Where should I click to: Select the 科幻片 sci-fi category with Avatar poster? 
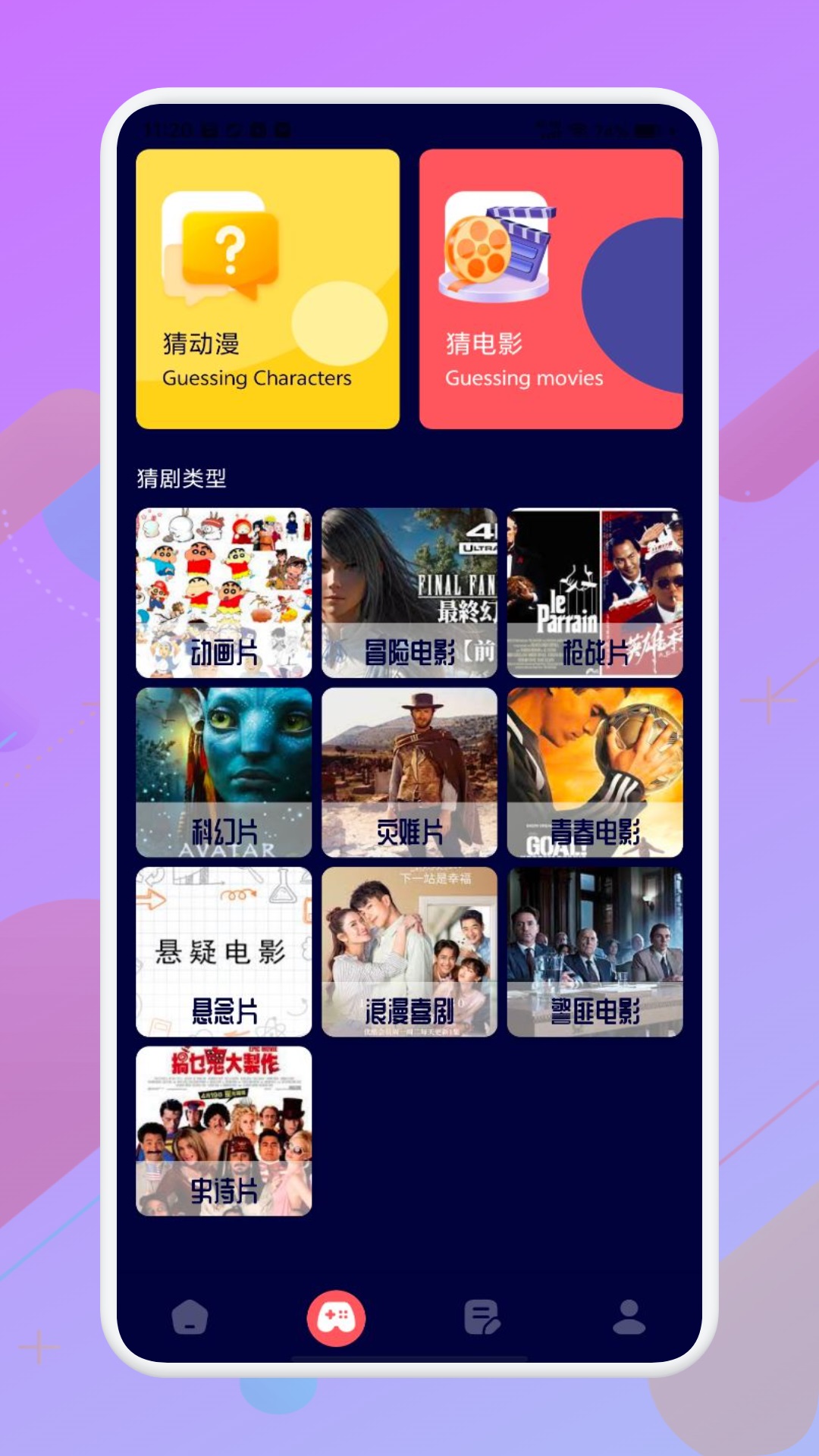[224, 773]
